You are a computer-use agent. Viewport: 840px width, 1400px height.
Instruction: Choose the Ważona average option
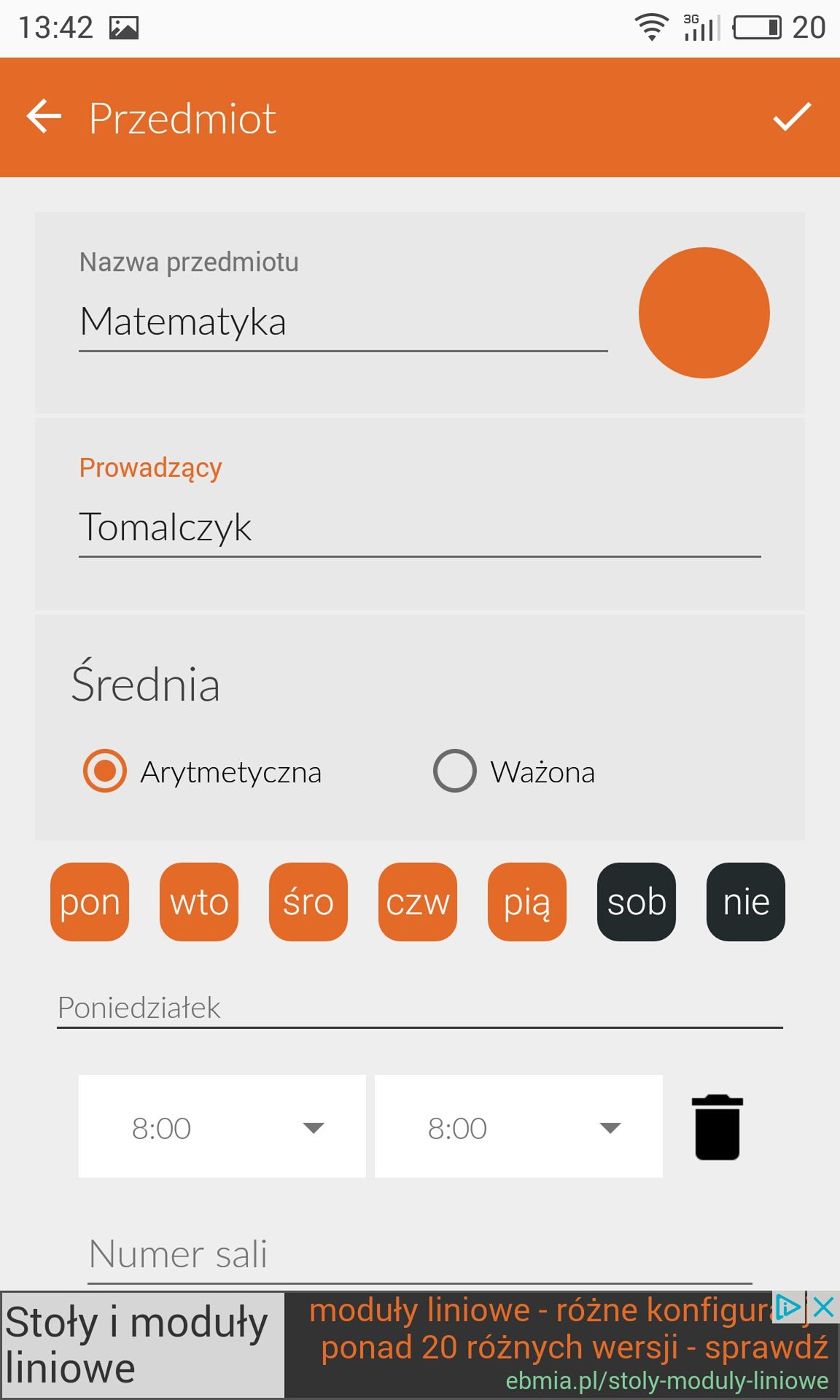point(515,771)
